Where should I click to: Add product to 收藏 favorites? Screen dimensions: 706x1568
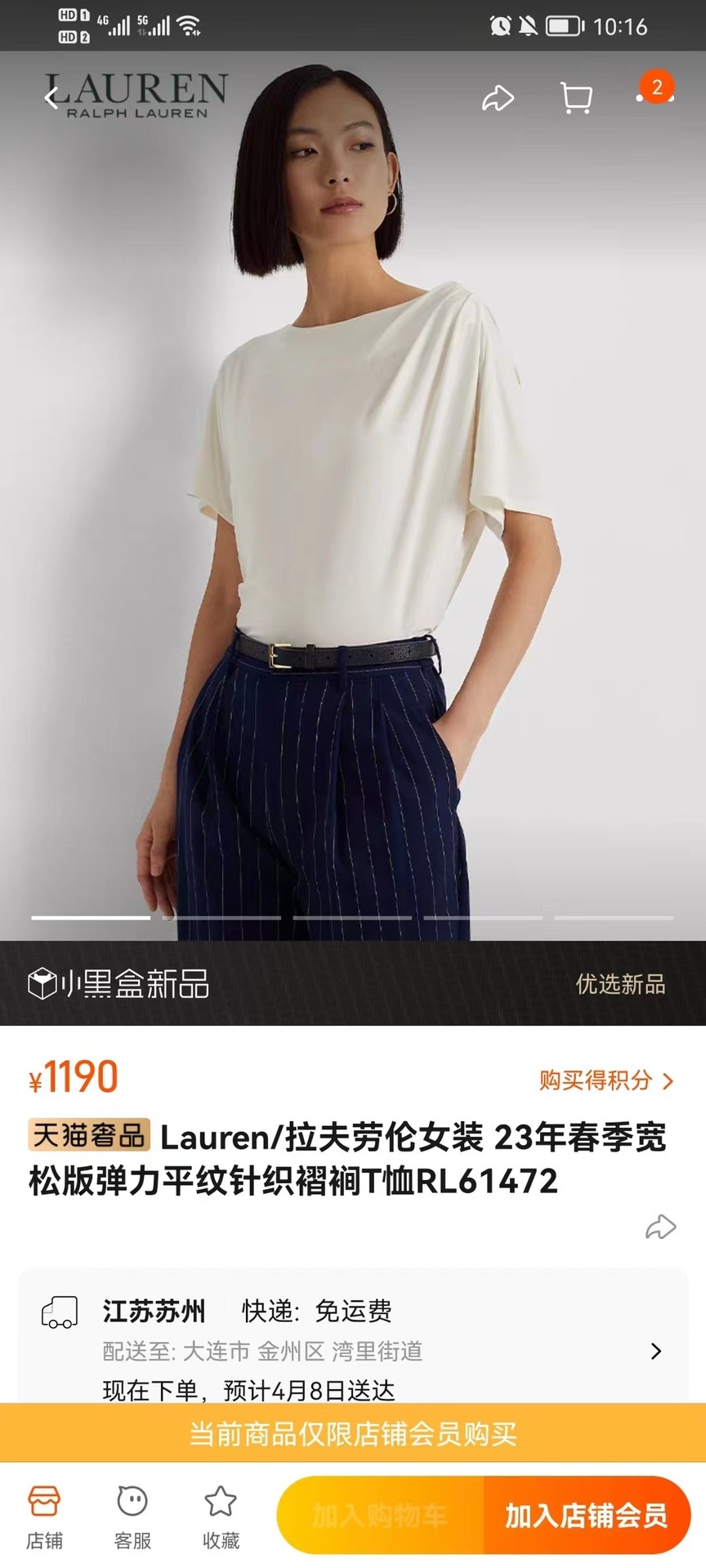(x=221, y=1517)
